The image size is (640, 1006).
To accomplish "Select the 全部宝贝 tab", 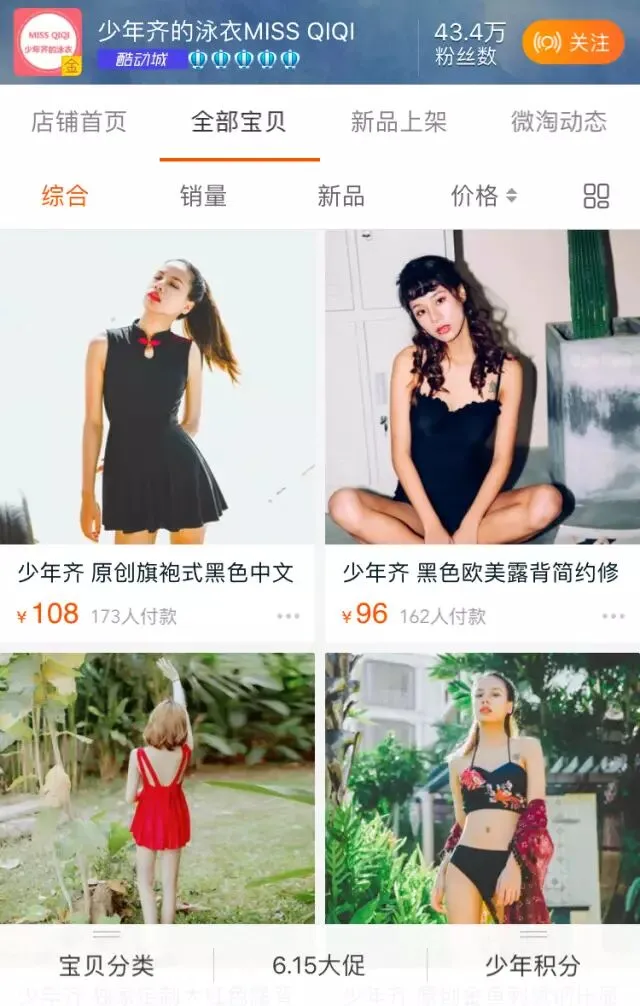I will point(239,122).
